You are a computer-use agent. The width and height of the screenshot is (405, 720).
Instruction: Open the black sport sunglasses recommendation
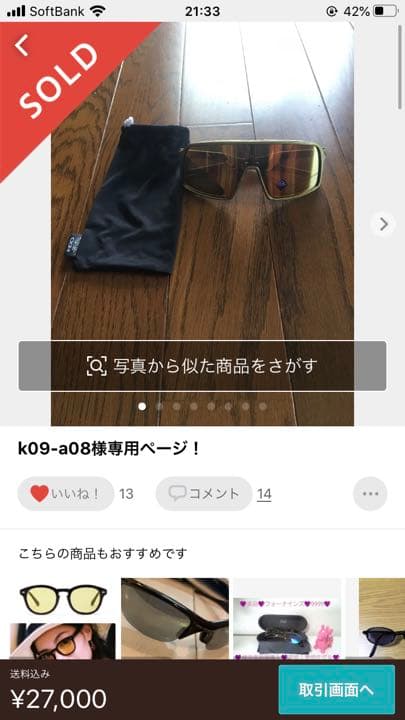click(175, 619)
